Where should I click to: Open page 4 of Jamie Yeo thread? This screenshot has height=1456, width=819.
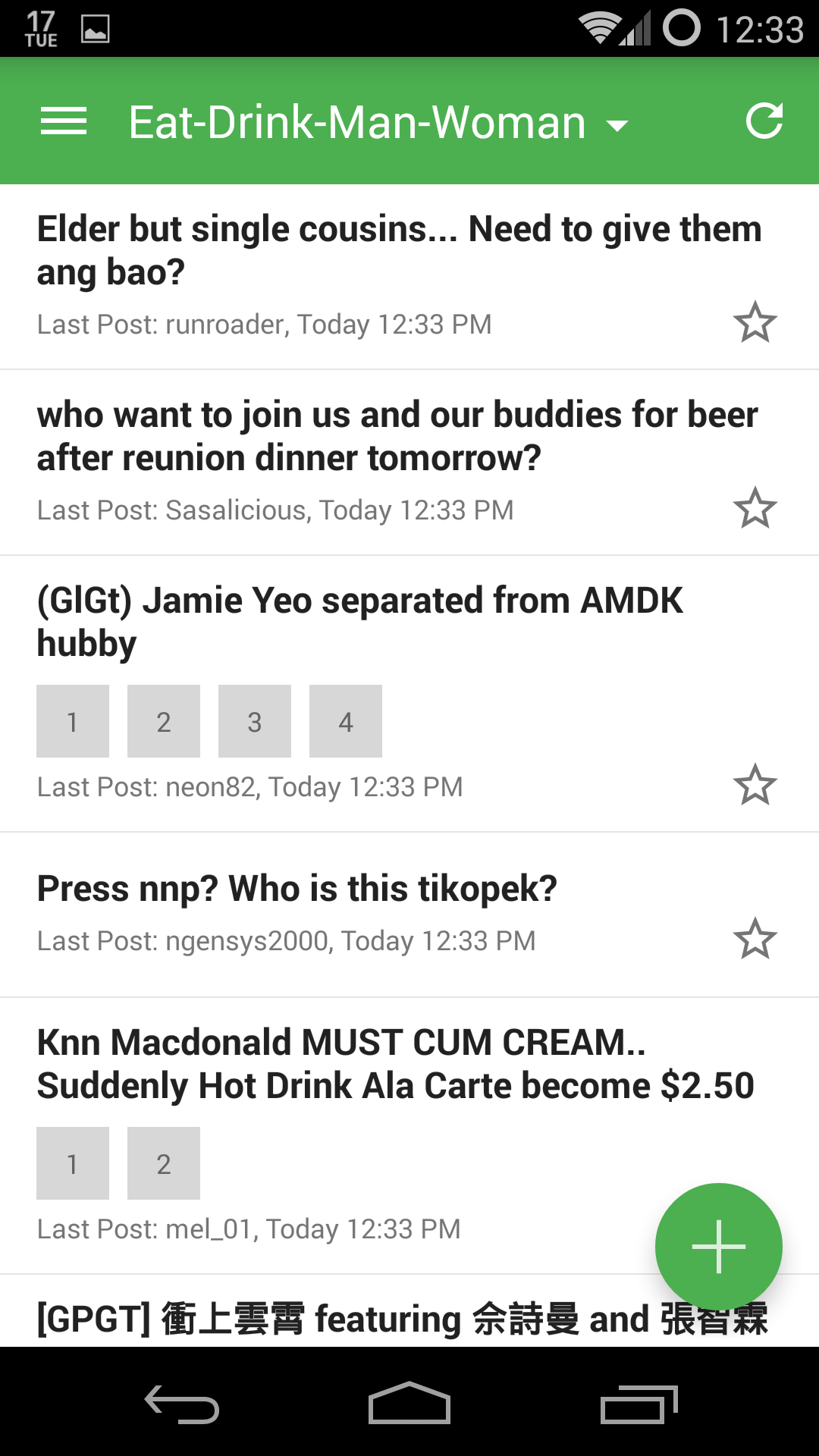pos(346,721)
